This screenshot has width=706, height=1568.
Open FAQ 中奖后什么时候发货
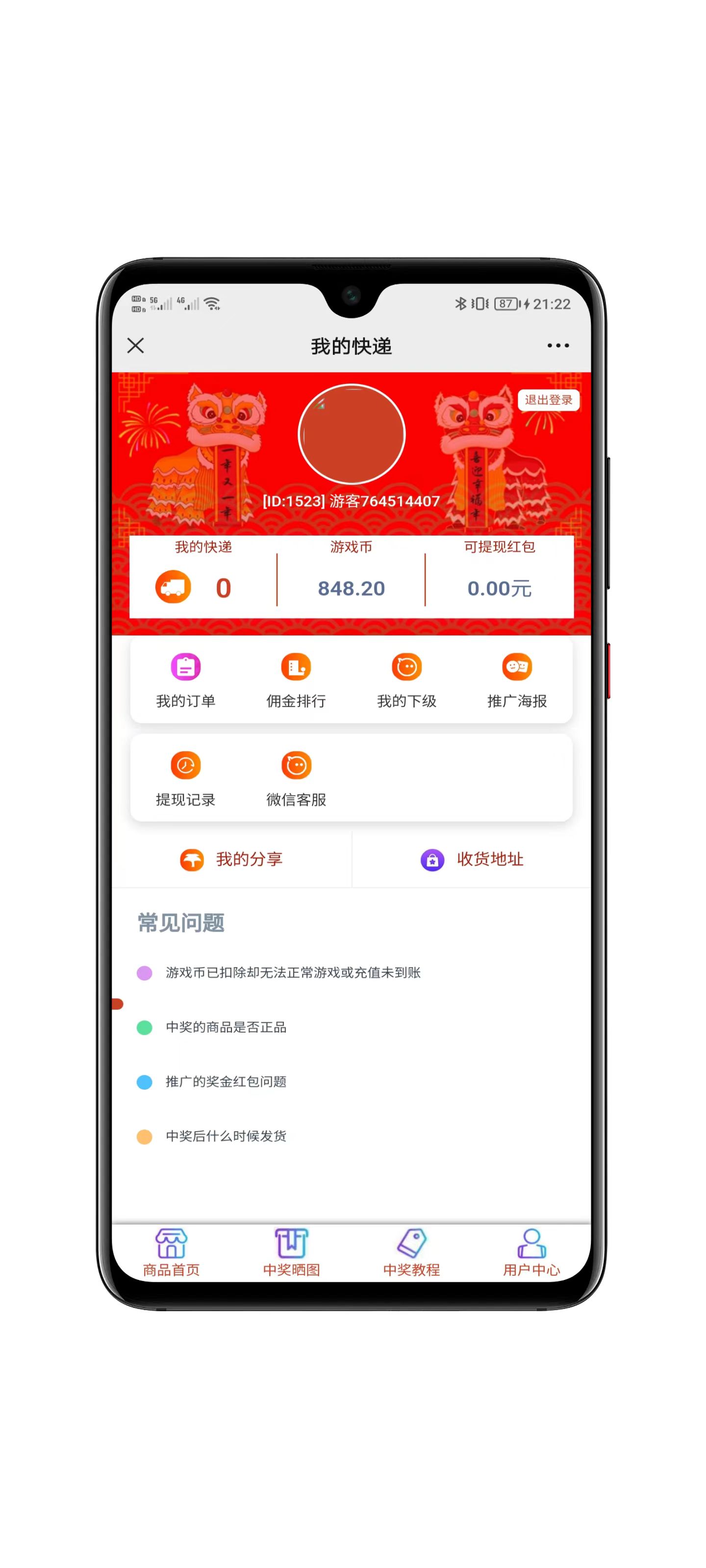coord(226,1136)
